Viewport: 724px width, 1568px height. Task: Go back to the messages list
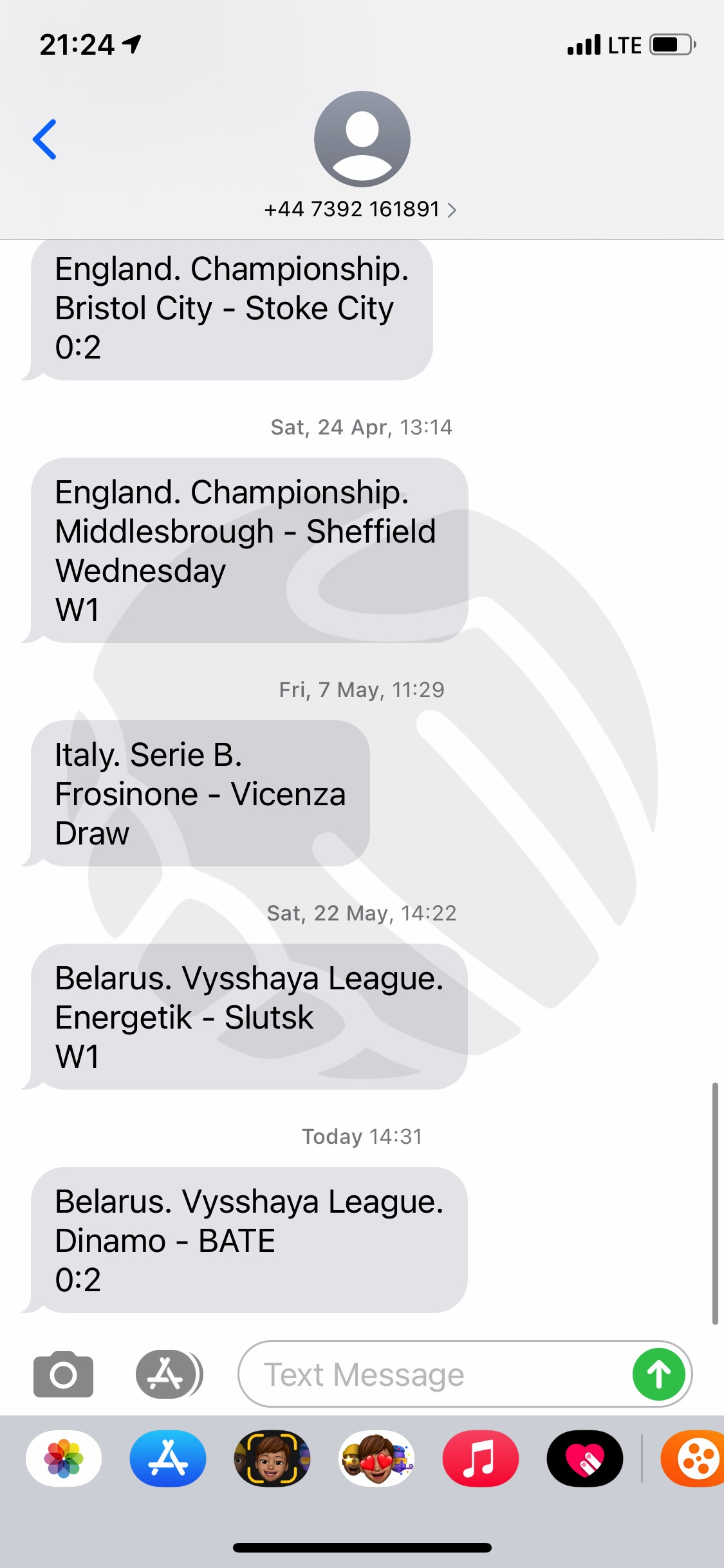pyautogui.click(x=44, y=139)
